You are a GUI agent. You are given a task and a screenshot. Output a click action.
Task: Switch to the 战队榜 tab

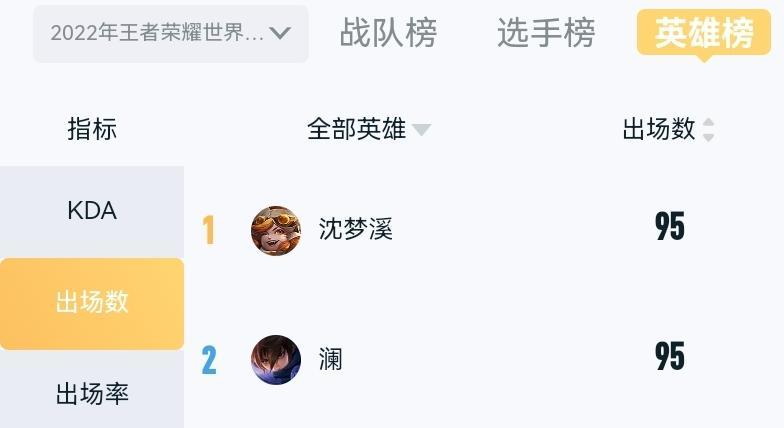point(388,33)
